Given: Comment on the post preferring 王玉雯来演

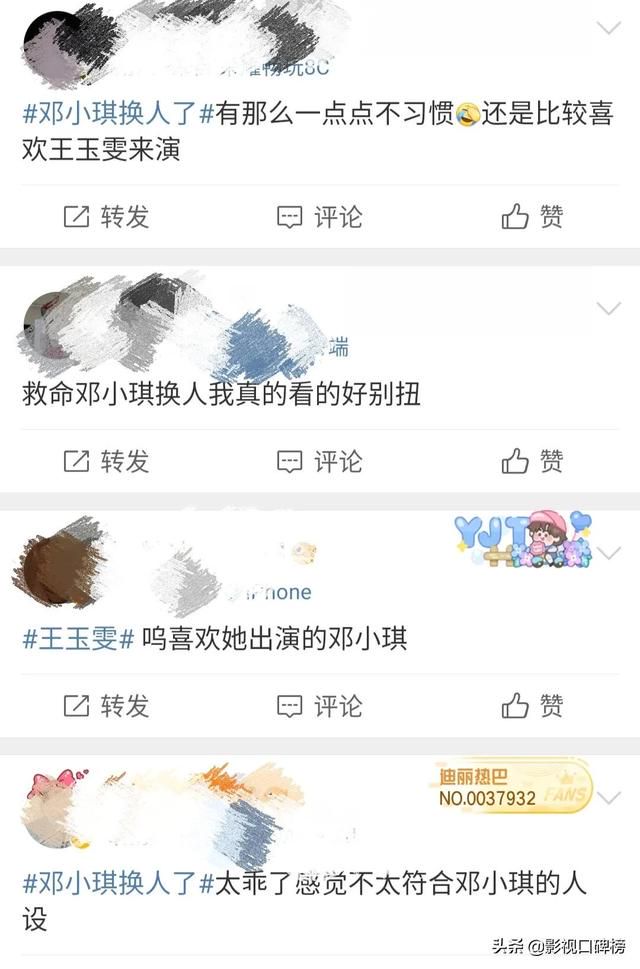Looking at the screenshot, I should click(319, 216).
